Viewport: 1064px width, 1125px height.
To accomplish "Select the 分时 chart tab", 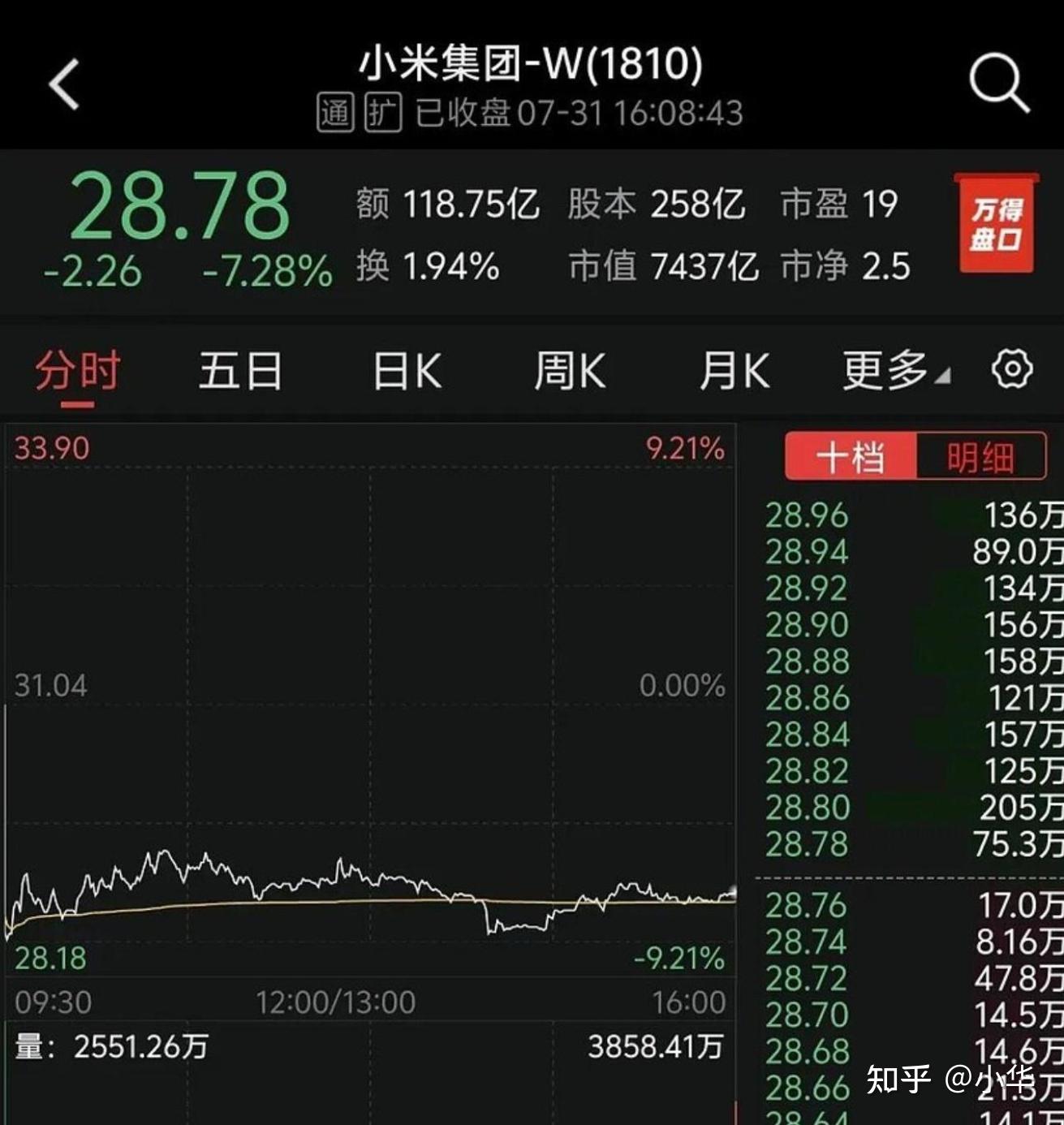I will click(78, 372).
